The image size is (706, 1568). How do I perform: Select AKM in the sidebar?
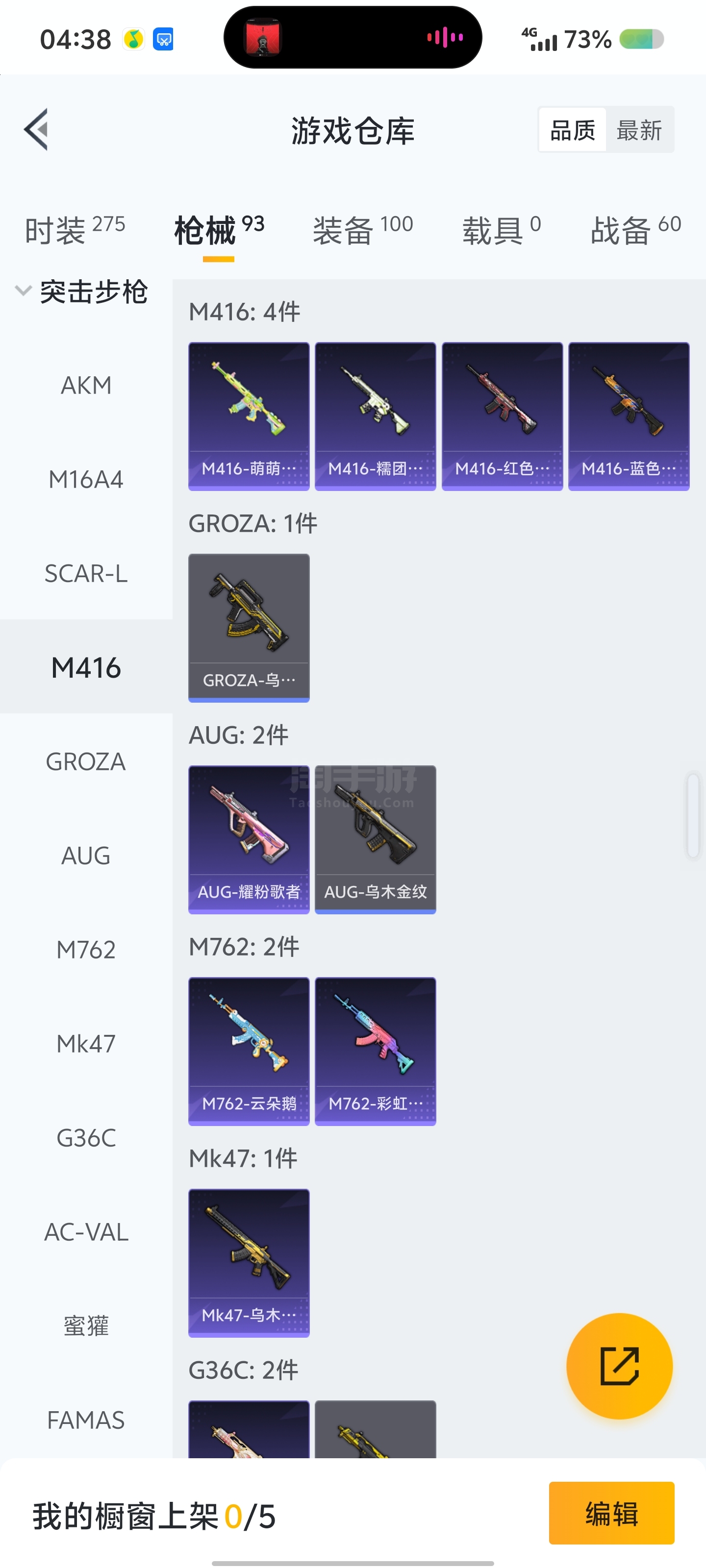(86, 385)
